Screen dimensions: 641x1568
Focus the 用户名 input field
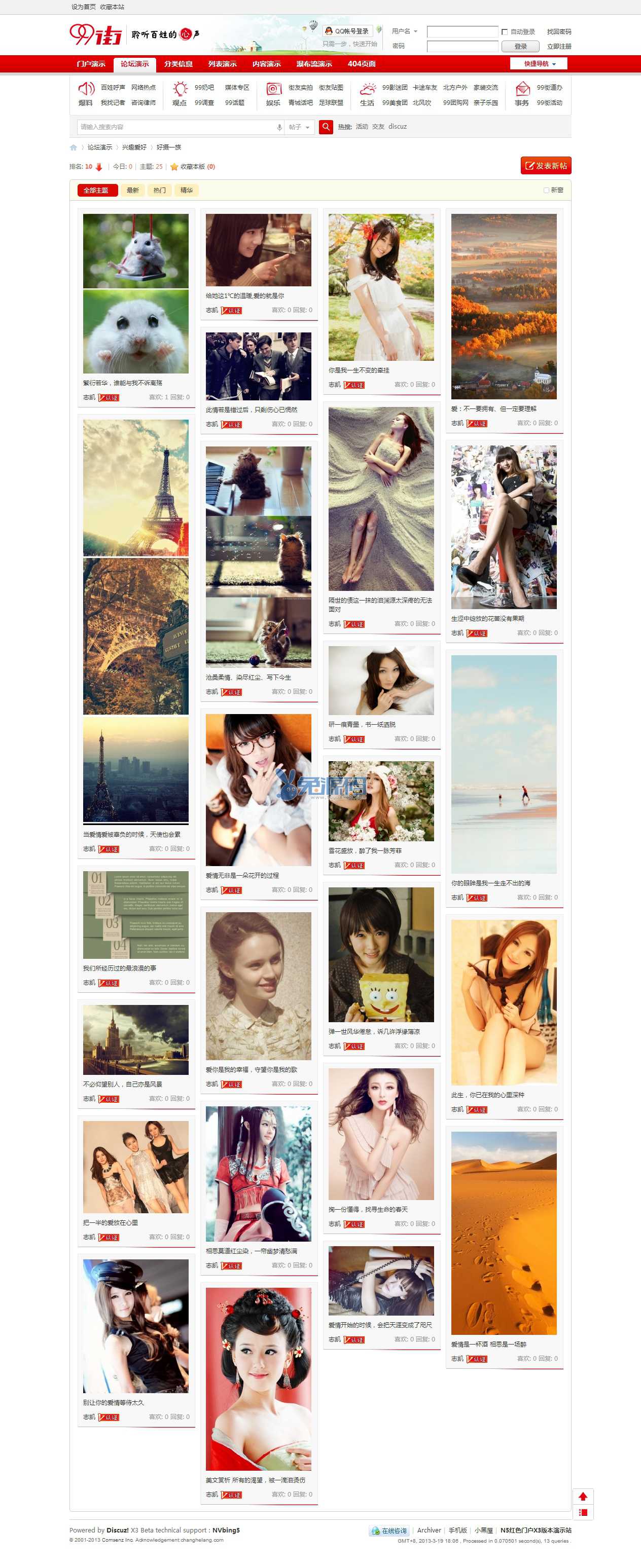point(462,31)
